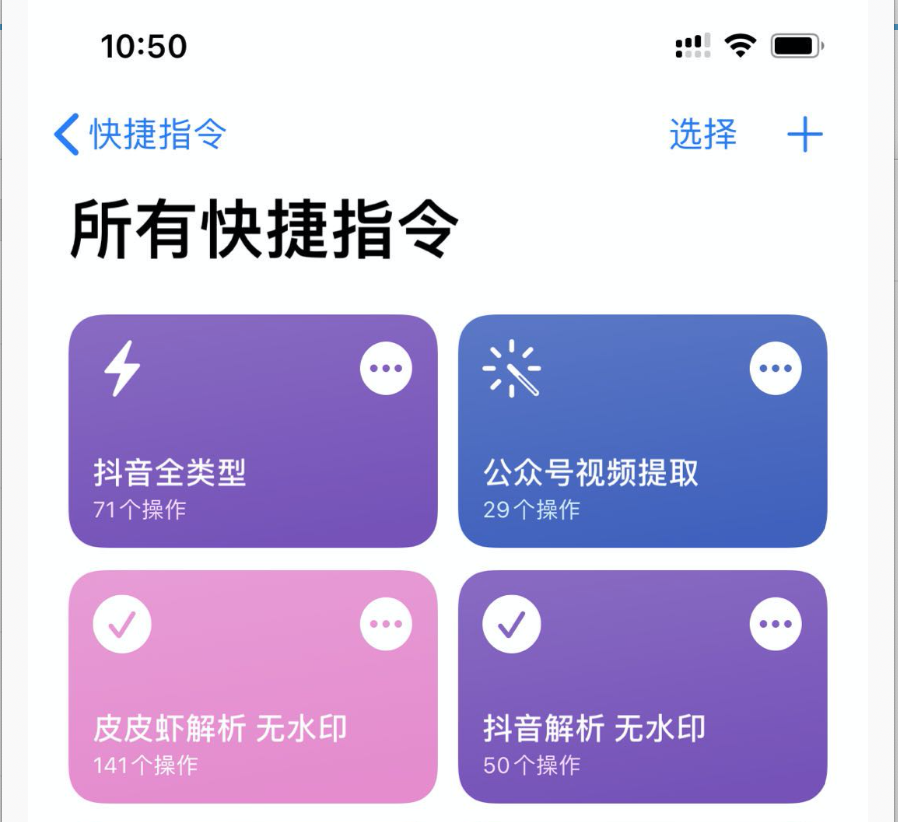The height and width of the screenshot is (822, 898).
Task: Tap 选择 to select shortcuts
Action: [x=703, y=134]
